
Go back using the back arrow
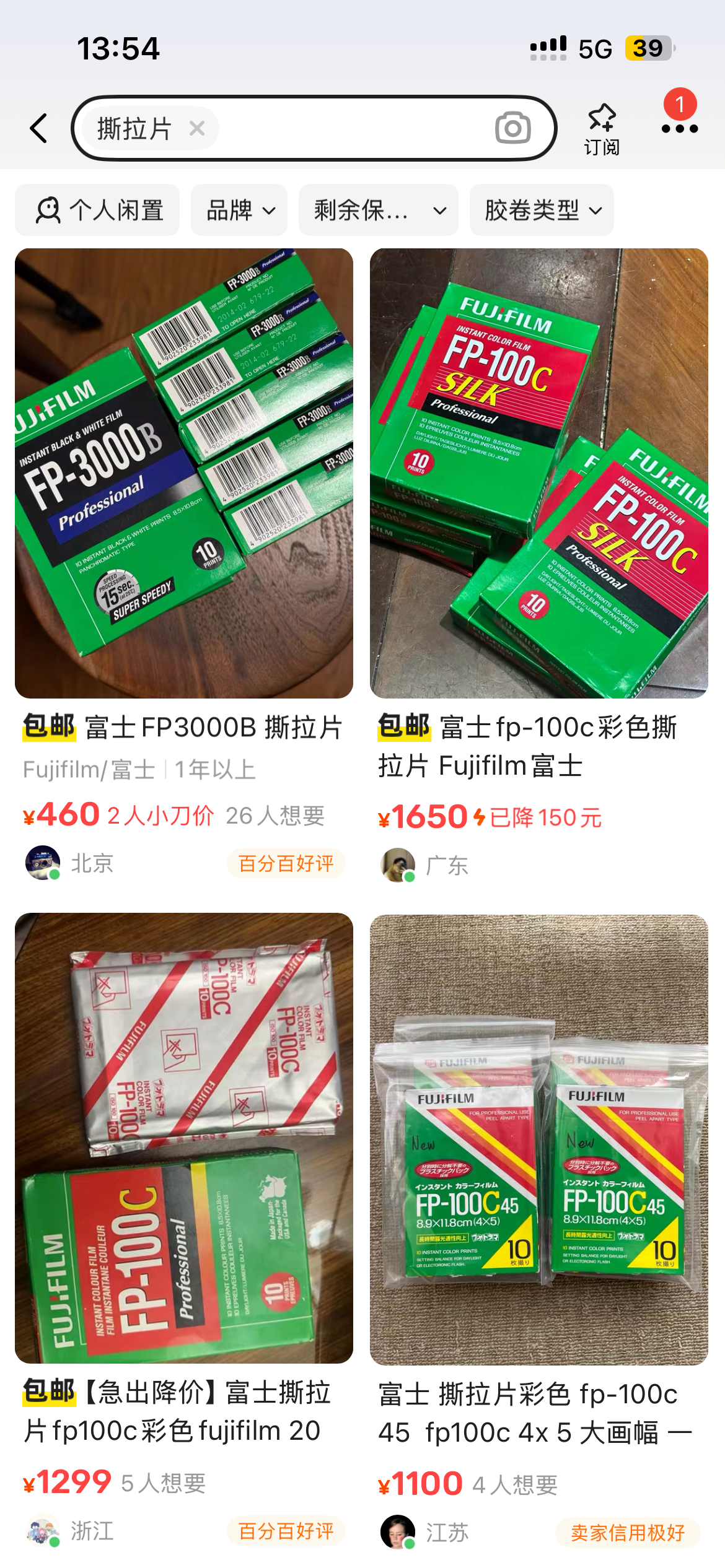39,128
